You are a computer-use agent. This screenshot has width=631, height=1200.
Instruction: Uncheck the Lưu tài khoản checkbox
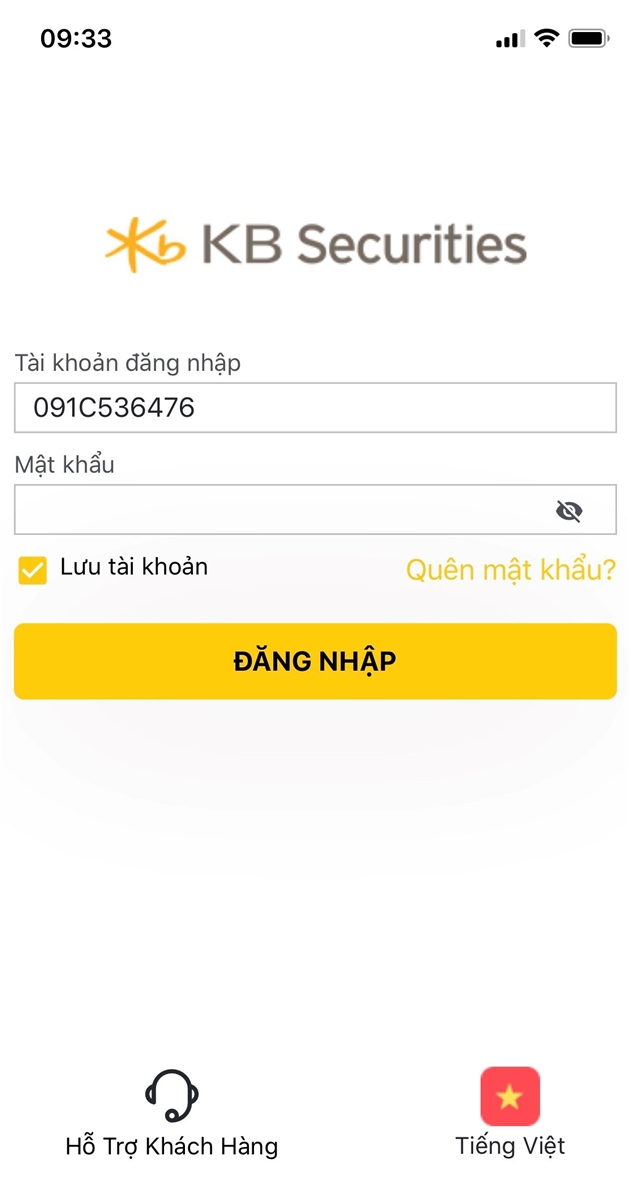(33, 571)
